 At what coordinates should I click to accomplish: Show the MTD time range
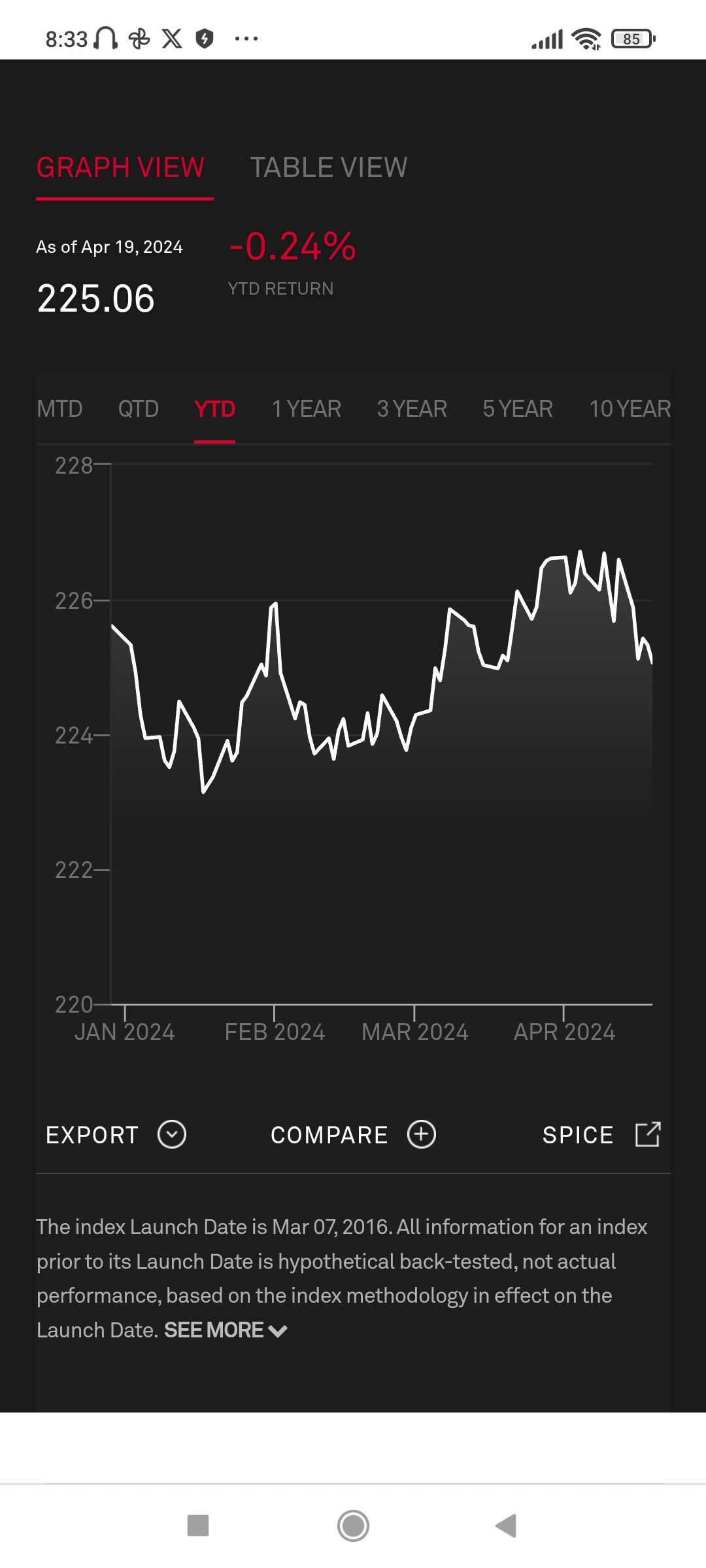pyautogui.click(x=59, y=409)
